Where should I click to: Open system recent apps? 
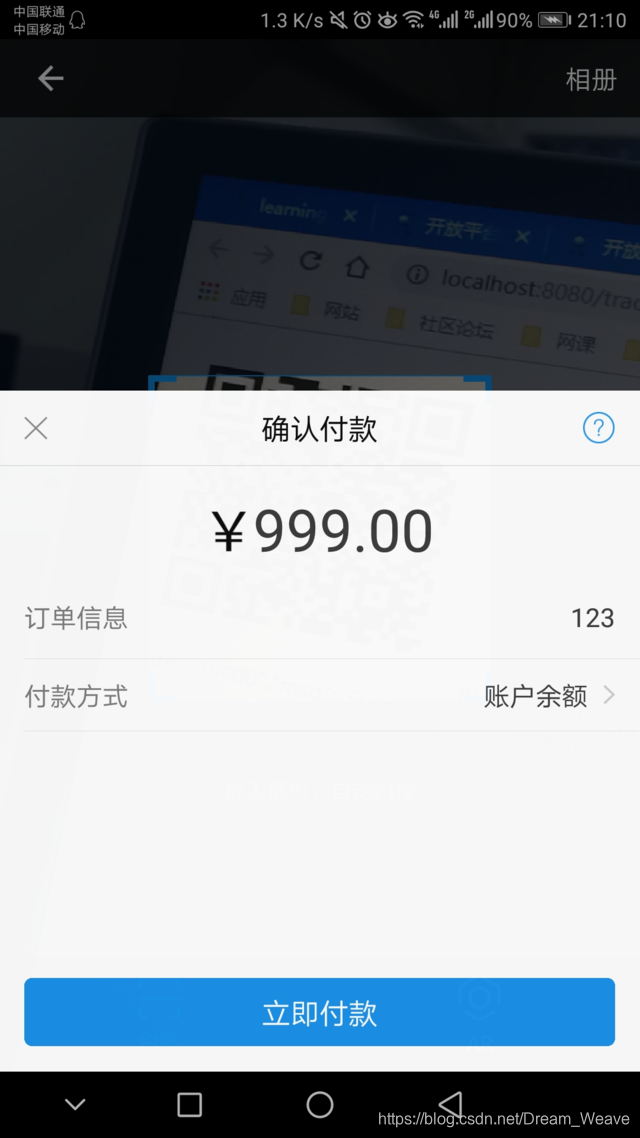pos(189,1104)
